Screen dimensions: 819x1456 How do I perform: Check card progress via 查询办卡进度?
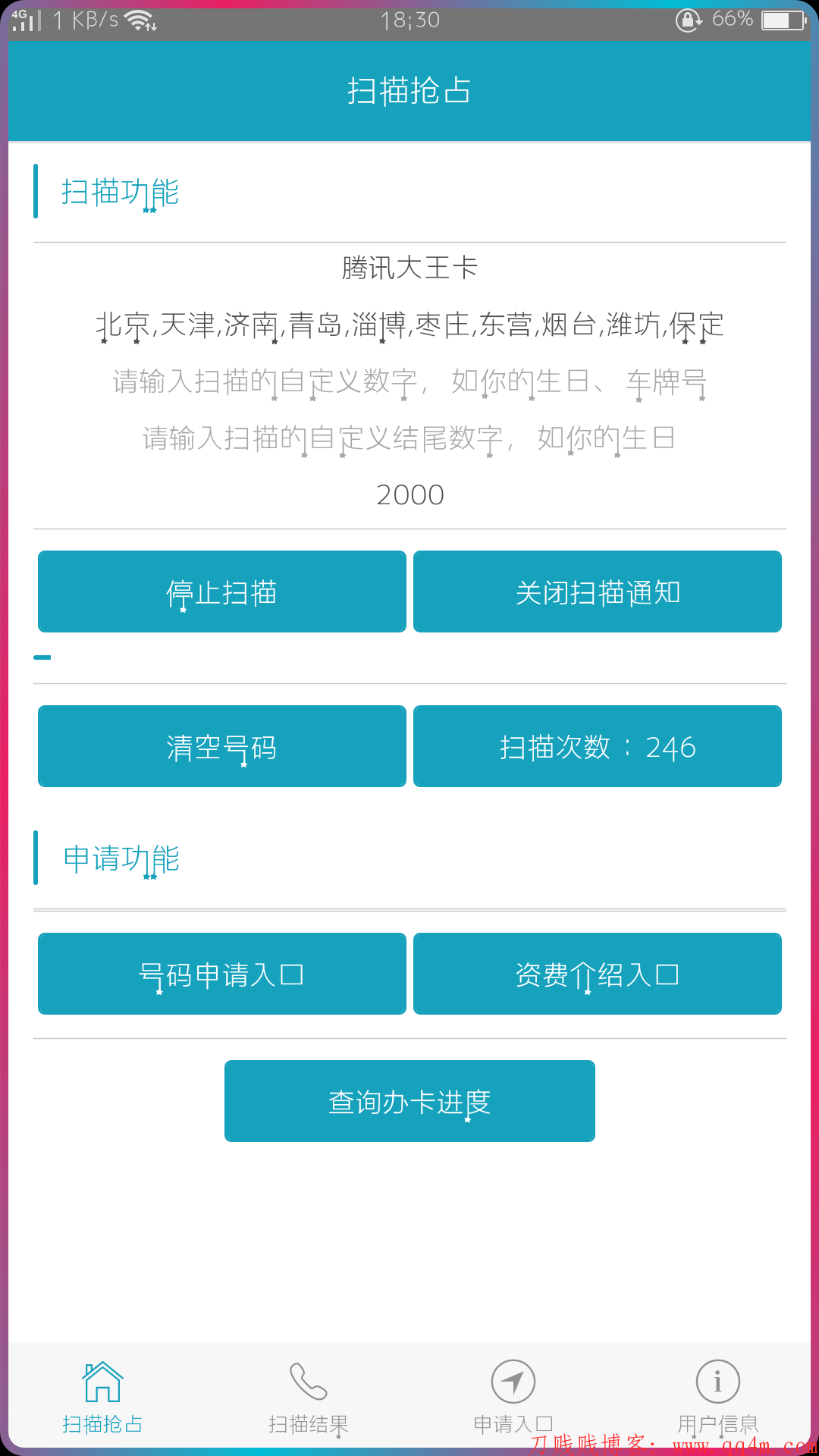[x=409, y=1102]
